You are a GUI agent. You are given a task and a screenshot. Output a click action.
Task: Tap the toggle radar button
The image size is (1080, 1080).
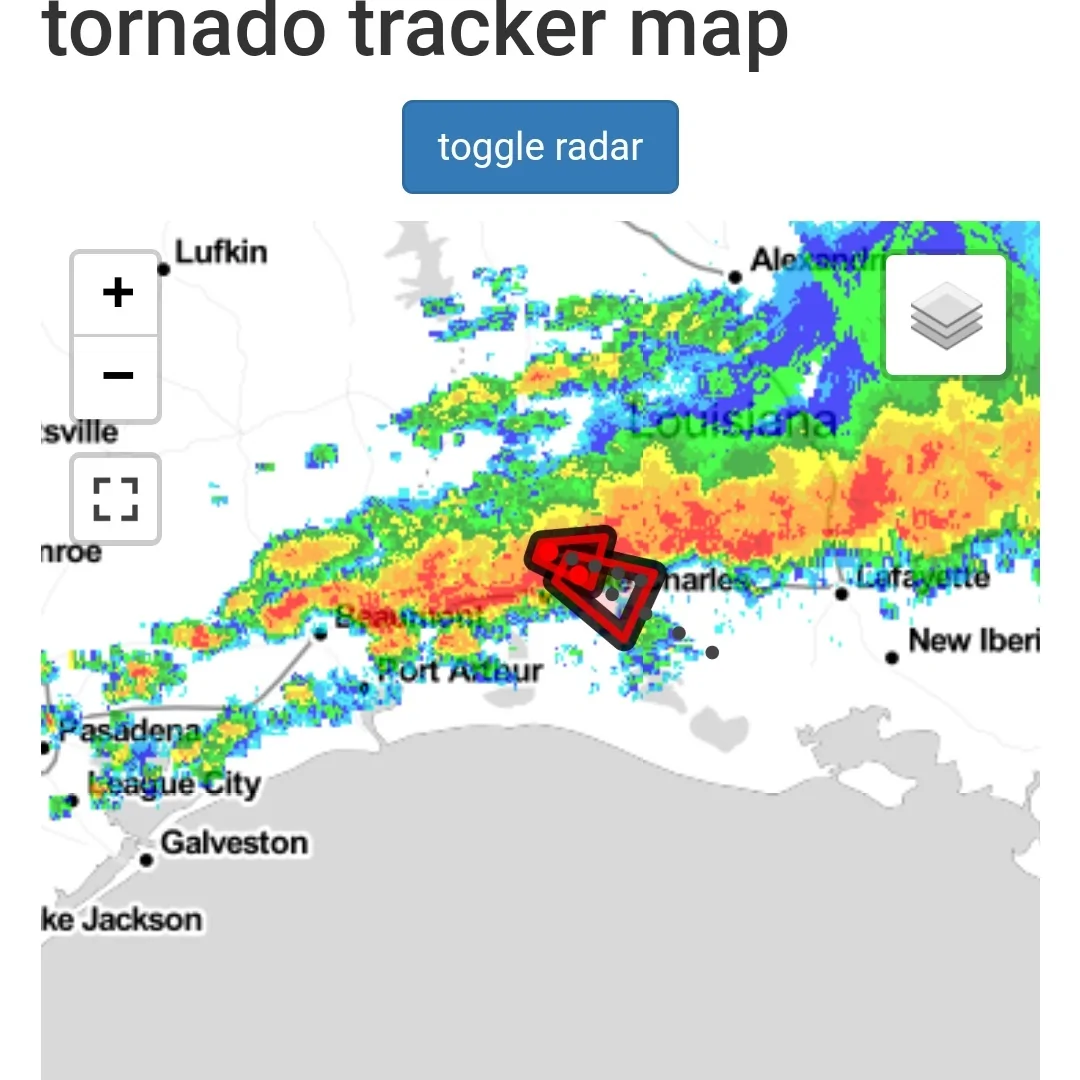pyautogui.click(x=540, y=147)
